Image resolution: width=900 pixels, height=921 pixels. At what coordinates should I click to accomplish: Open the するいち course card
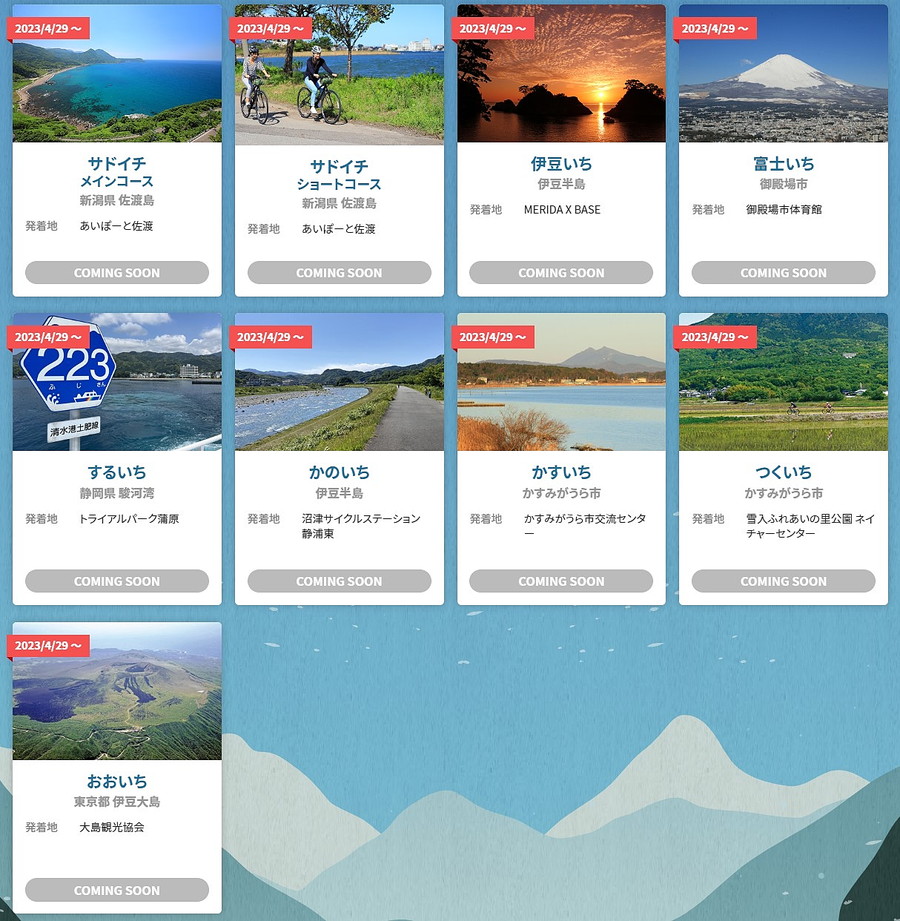117,472
